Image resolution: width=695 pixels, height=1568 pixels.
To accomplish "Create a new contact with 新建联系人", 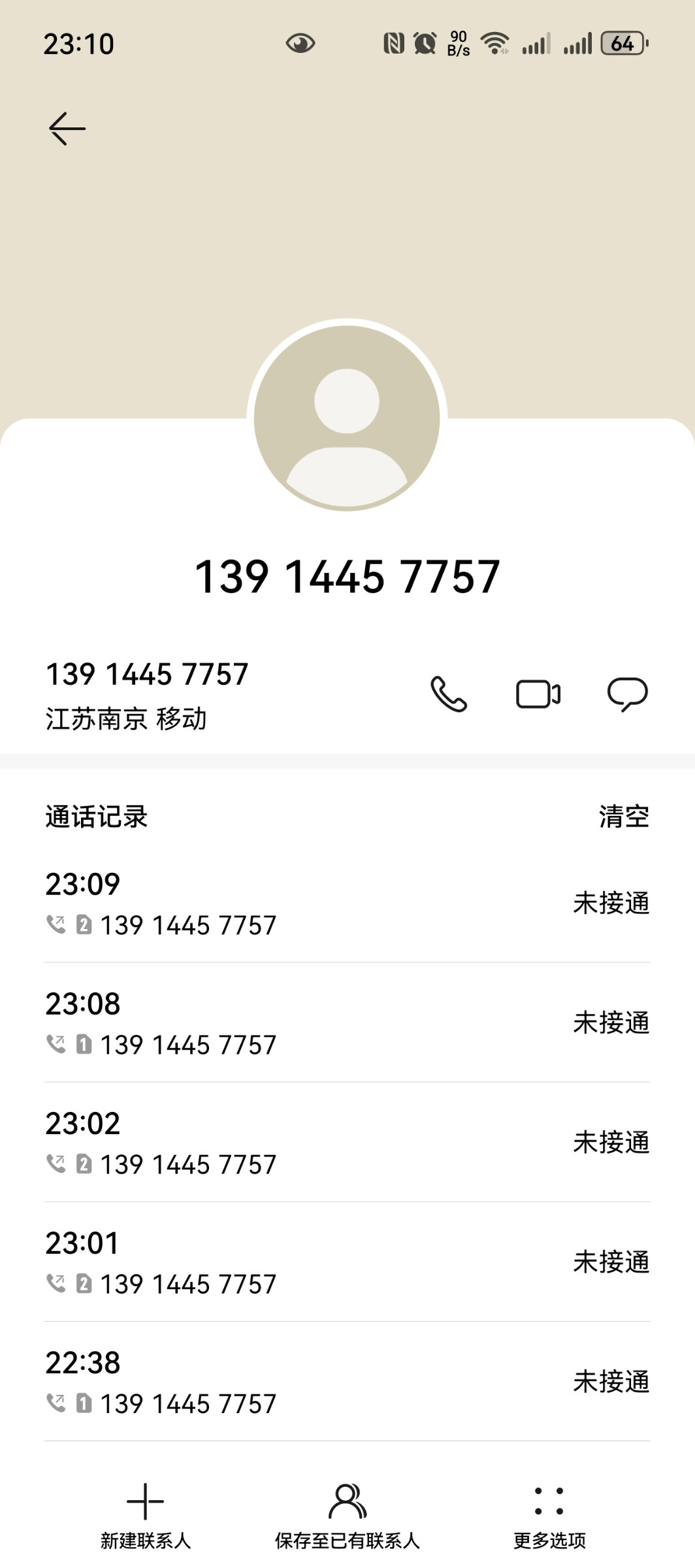I will tap(145, 1516).
